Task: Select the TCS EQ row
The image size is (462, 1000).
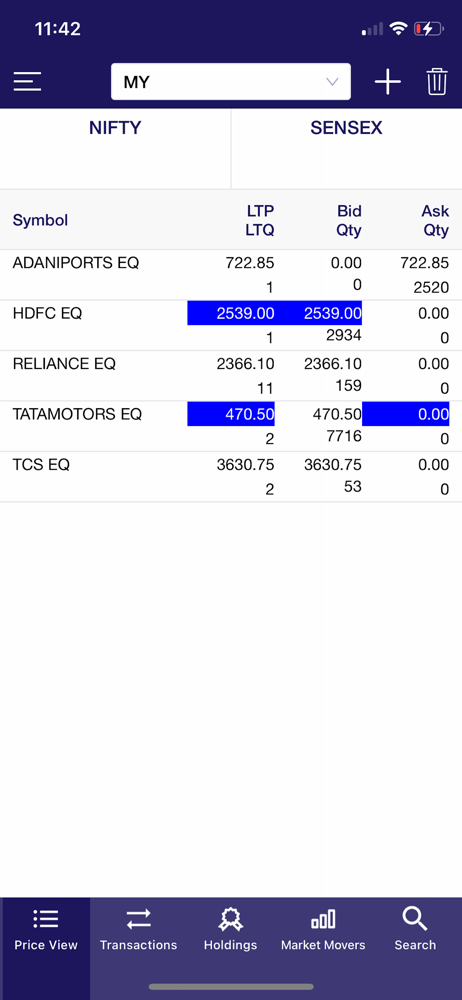Action: coord(231,476)
